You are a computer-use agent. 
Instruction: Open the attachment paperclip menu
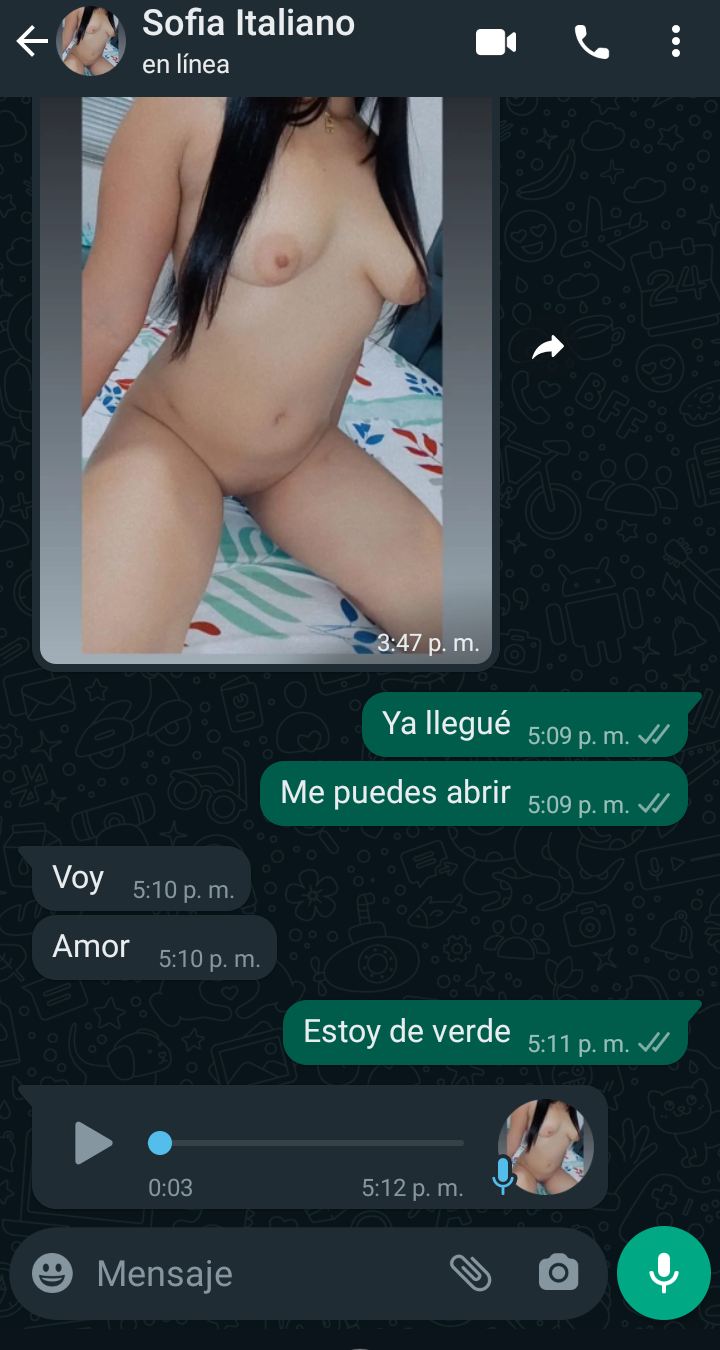click(x=470, y=1273)
